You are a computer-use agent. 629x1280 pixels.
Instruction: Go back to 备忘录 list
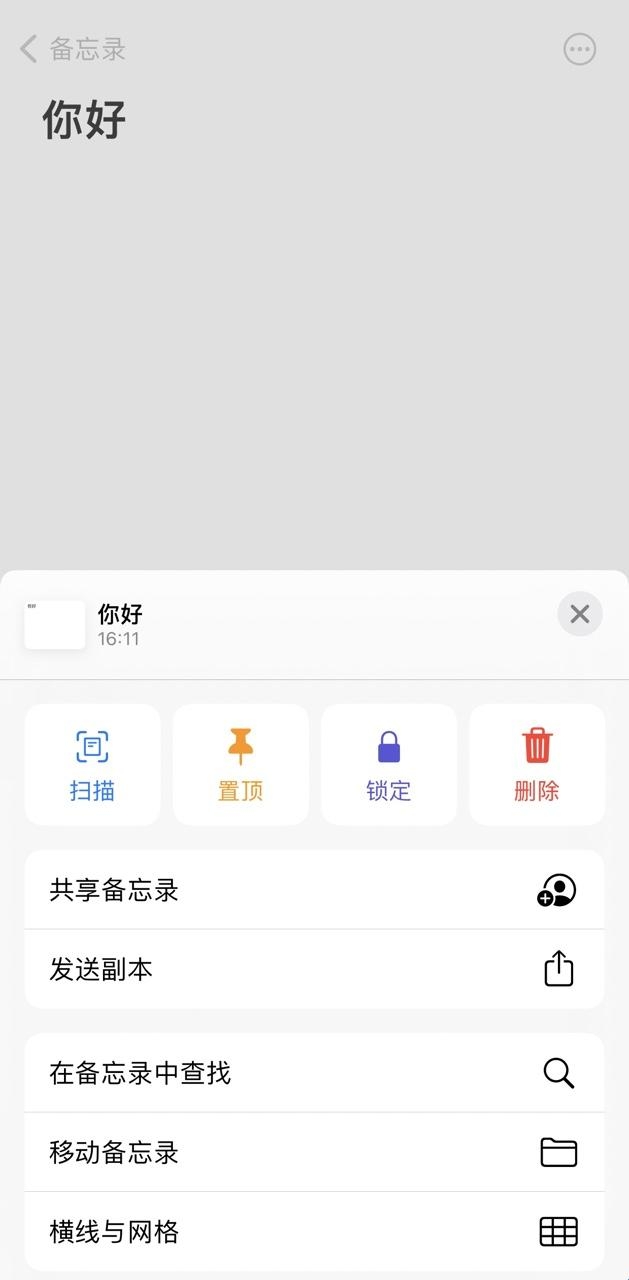pos(73,49)
